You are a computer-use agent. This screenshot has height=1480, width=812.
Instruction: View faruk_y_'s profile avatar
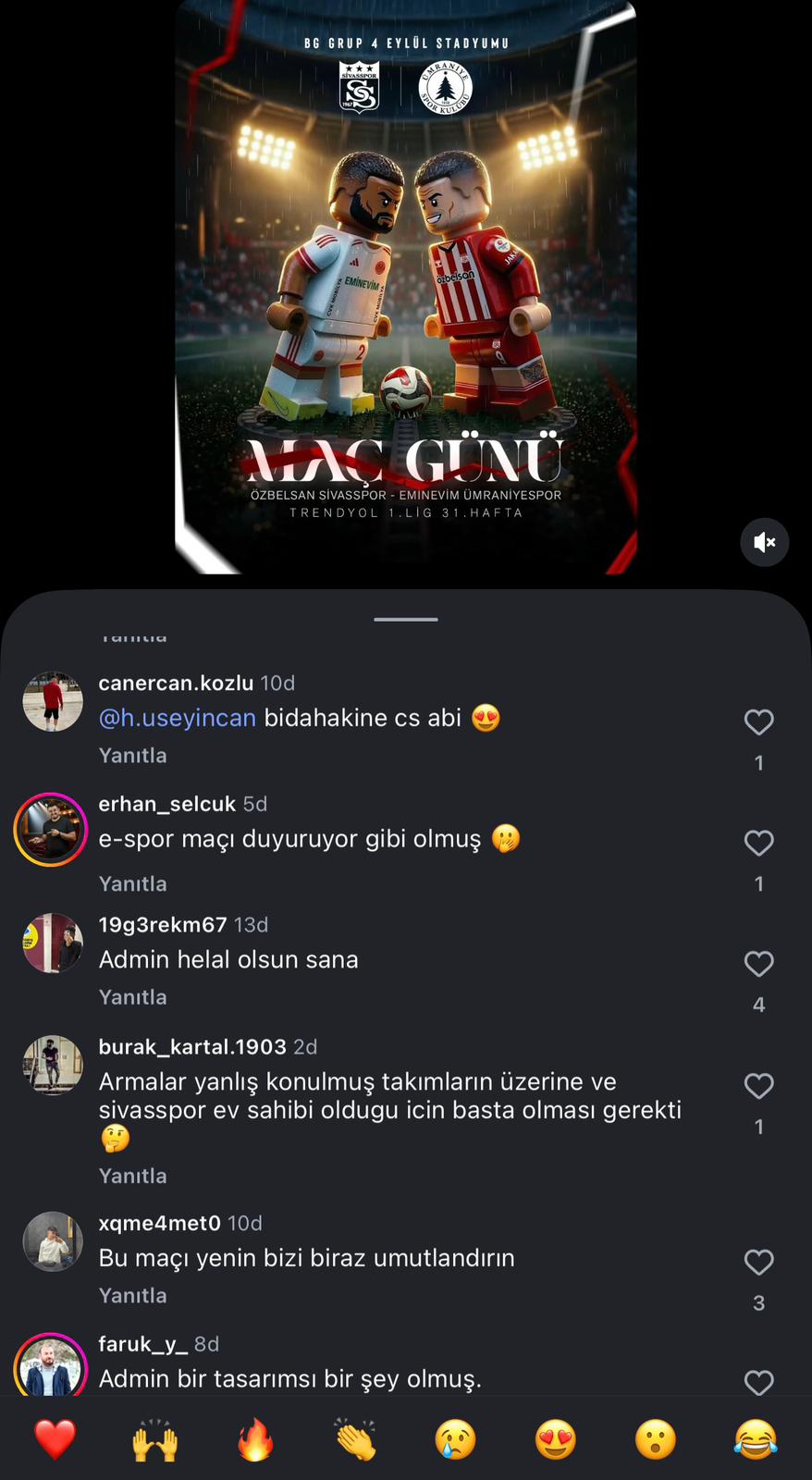(51, 1367)
